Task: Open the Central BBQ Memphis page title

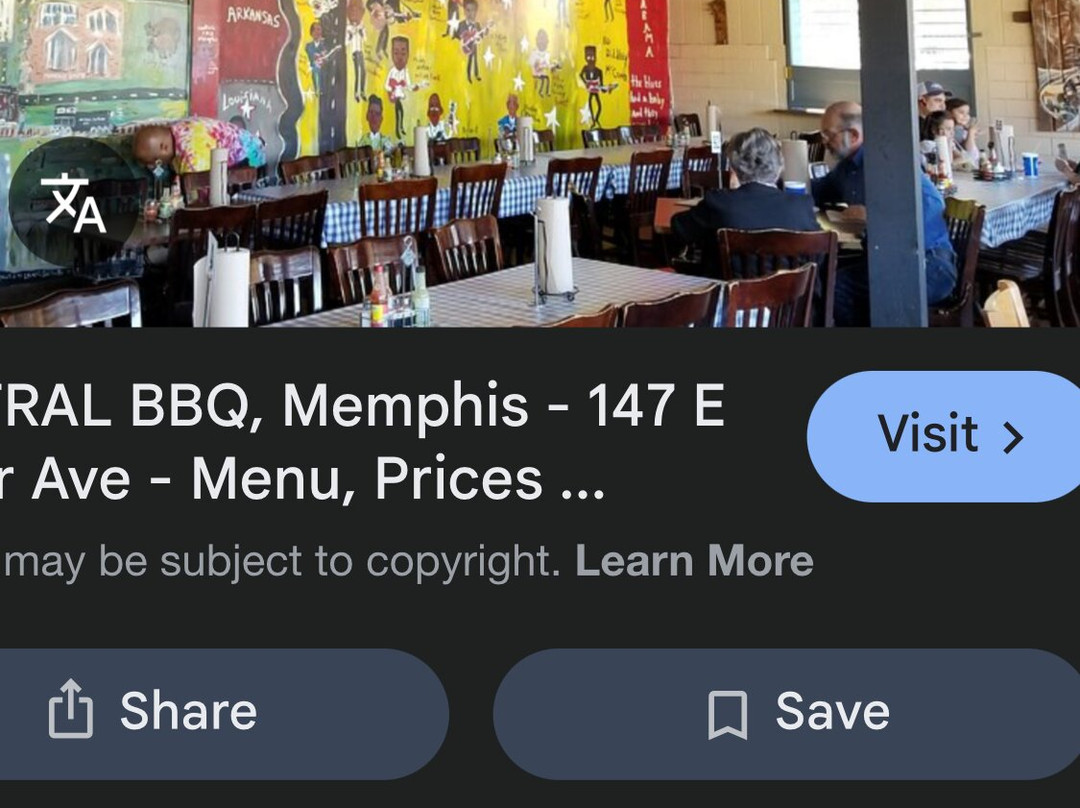Action: pos(360,442)
